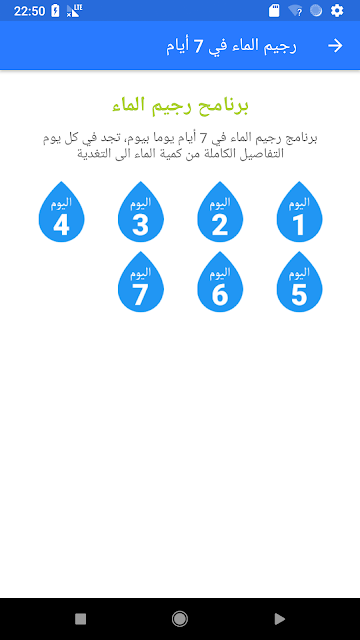
Task: View the Day 7 water drop
Action: click(141, 282)
